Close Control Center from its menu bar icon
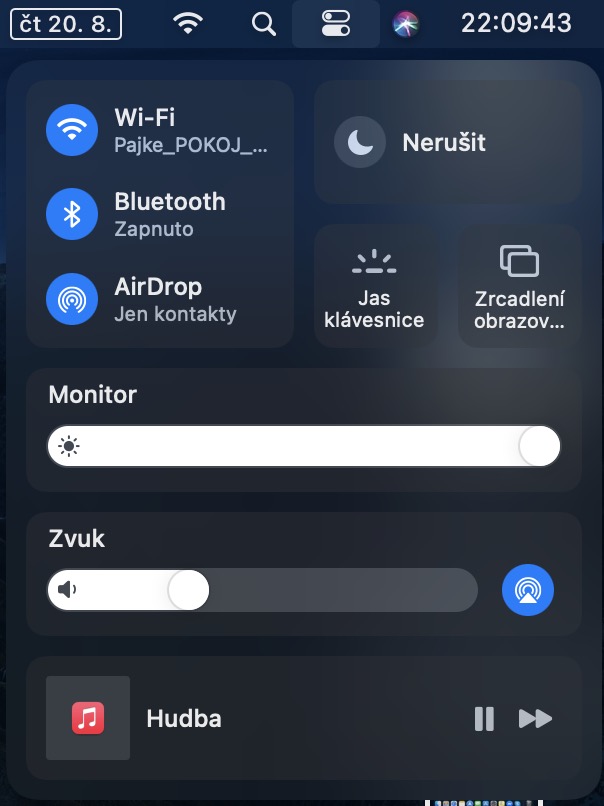The image size is (604, 806). pyautogui.click(x=335, y=23)
